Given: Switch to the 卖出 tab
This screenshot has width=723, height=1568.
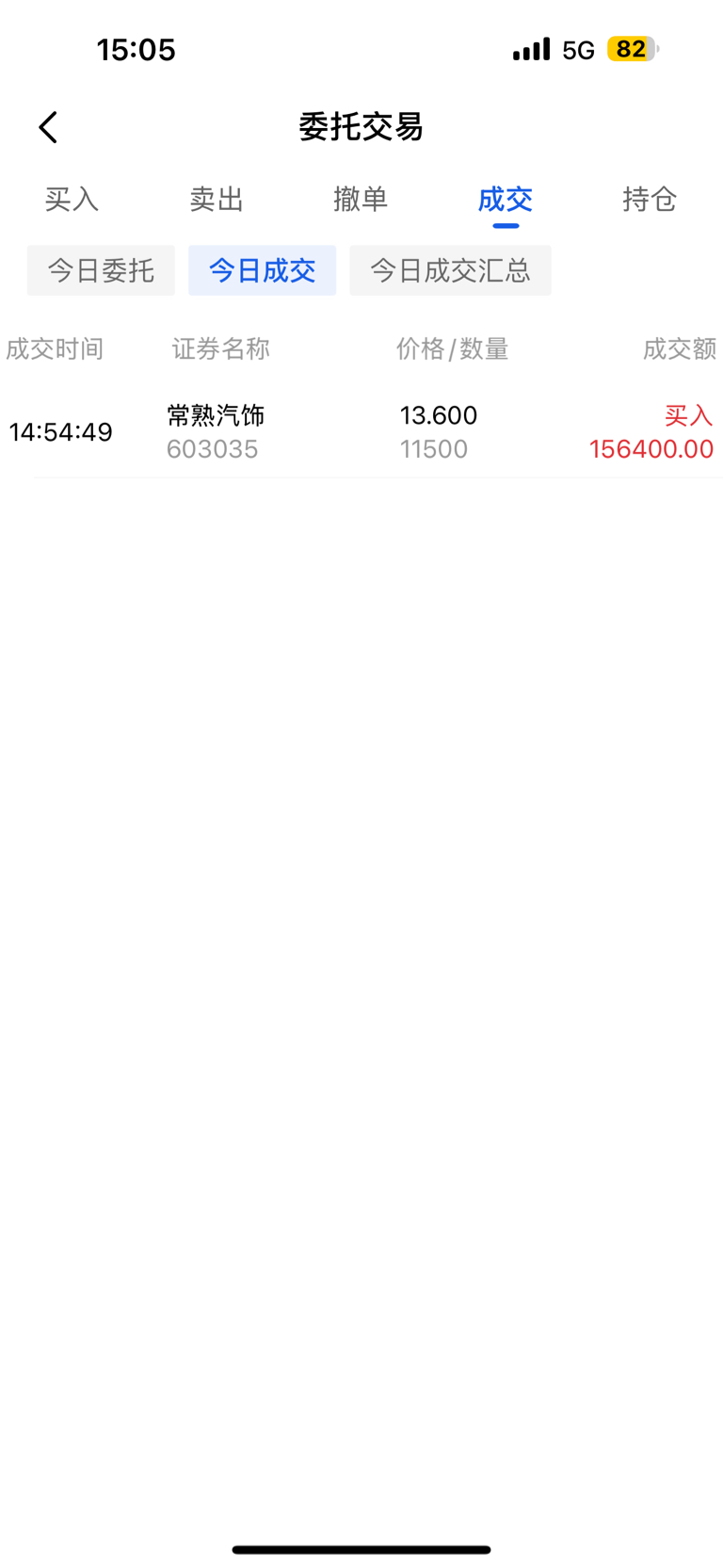Looking at the screenshot, I should [217, 199].
